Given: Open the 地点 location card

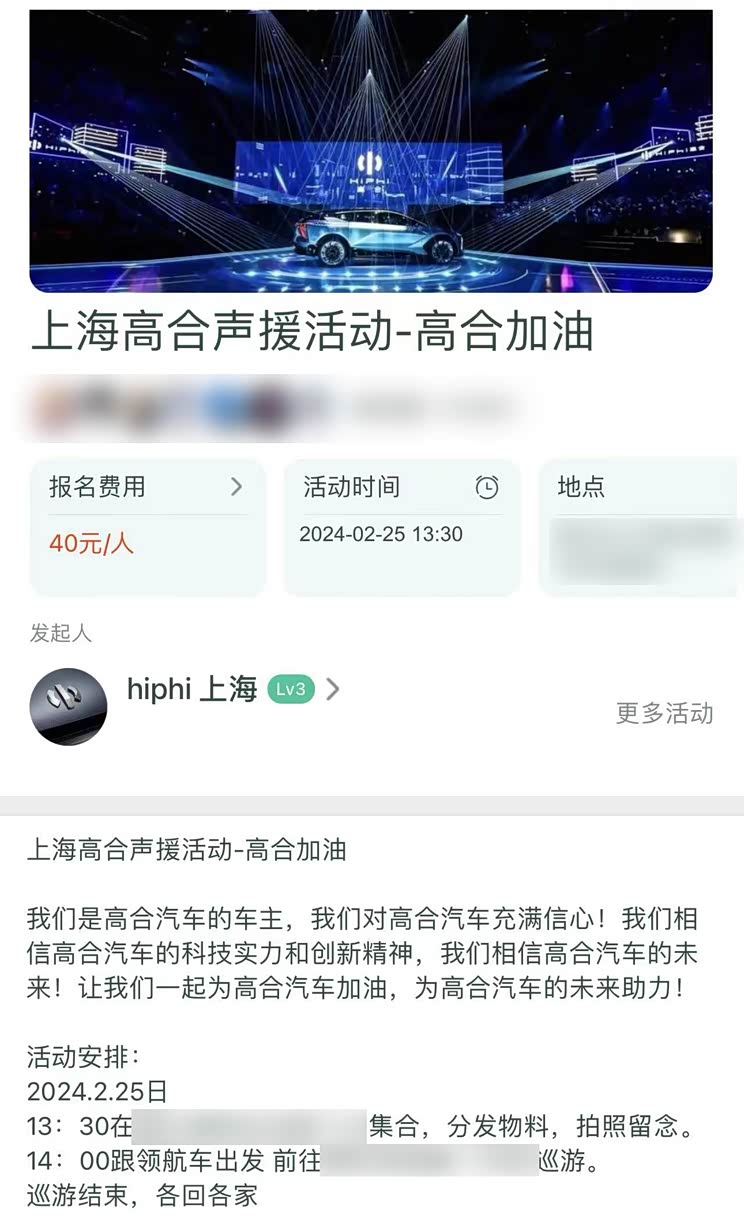Looking at the screenshot, I should [x=640, y=525].
